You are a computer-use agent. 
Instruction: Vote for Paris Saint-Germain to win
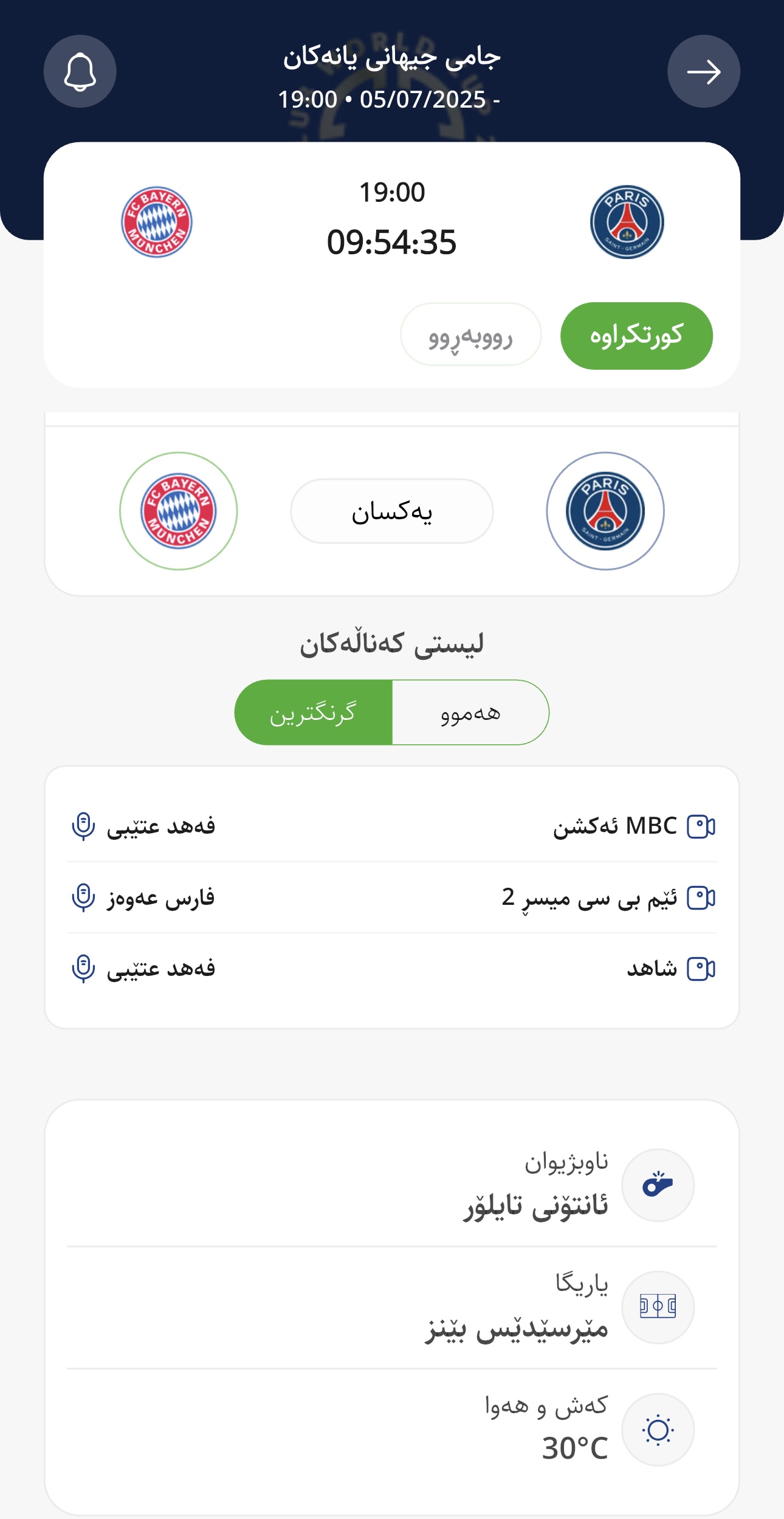tap(605, 511)
